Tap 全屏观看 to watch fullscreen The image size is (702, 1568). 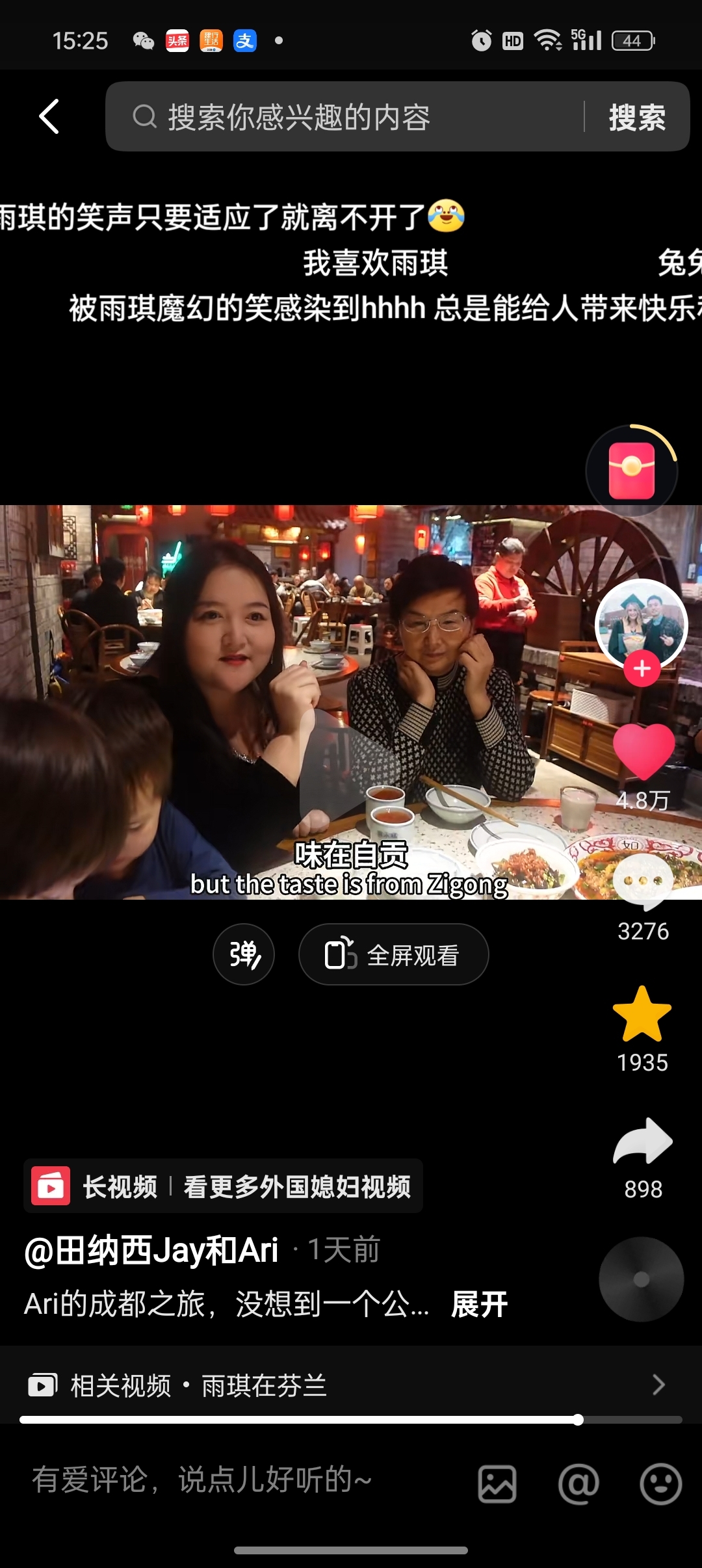point(393,954)
